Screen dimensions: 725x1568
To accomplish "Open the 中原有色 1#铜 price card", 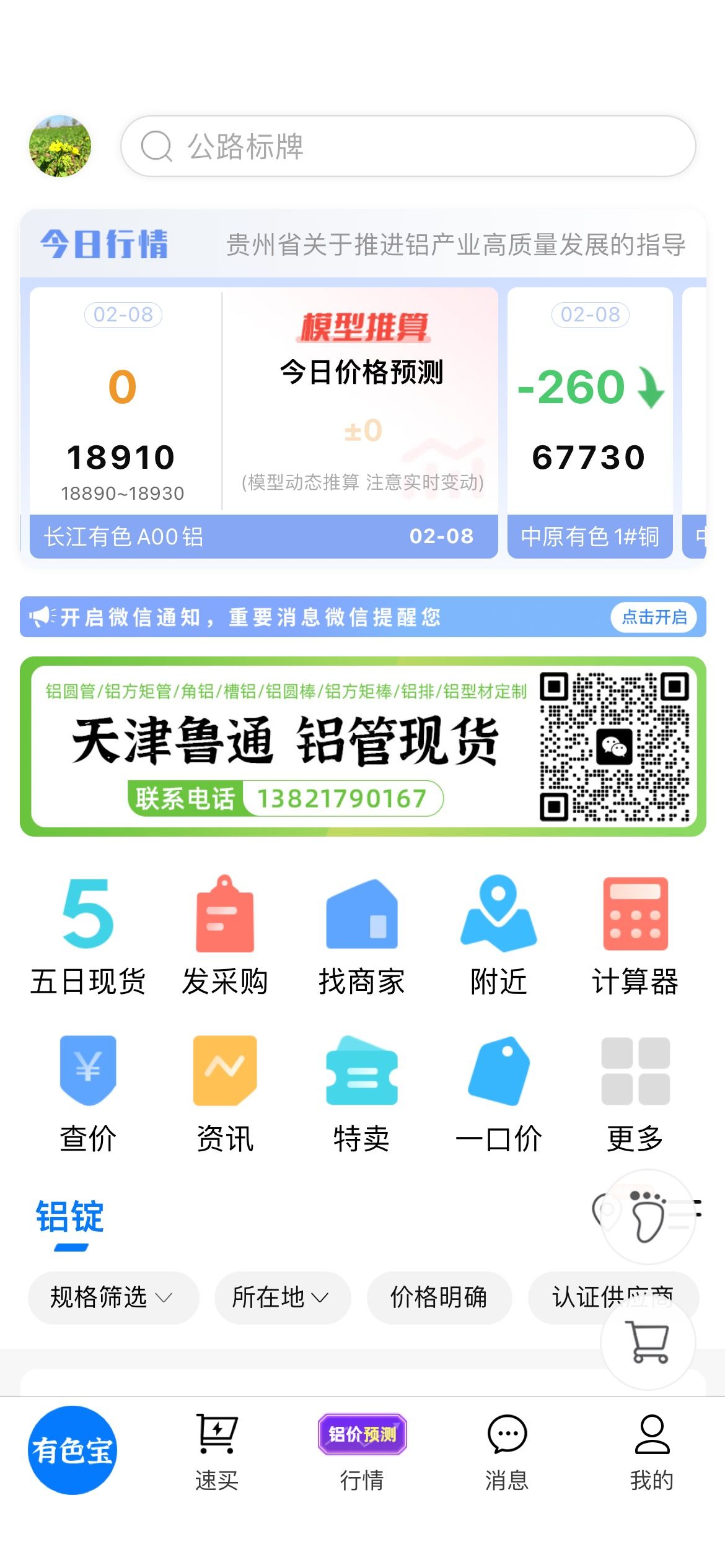I will (590, 422).
